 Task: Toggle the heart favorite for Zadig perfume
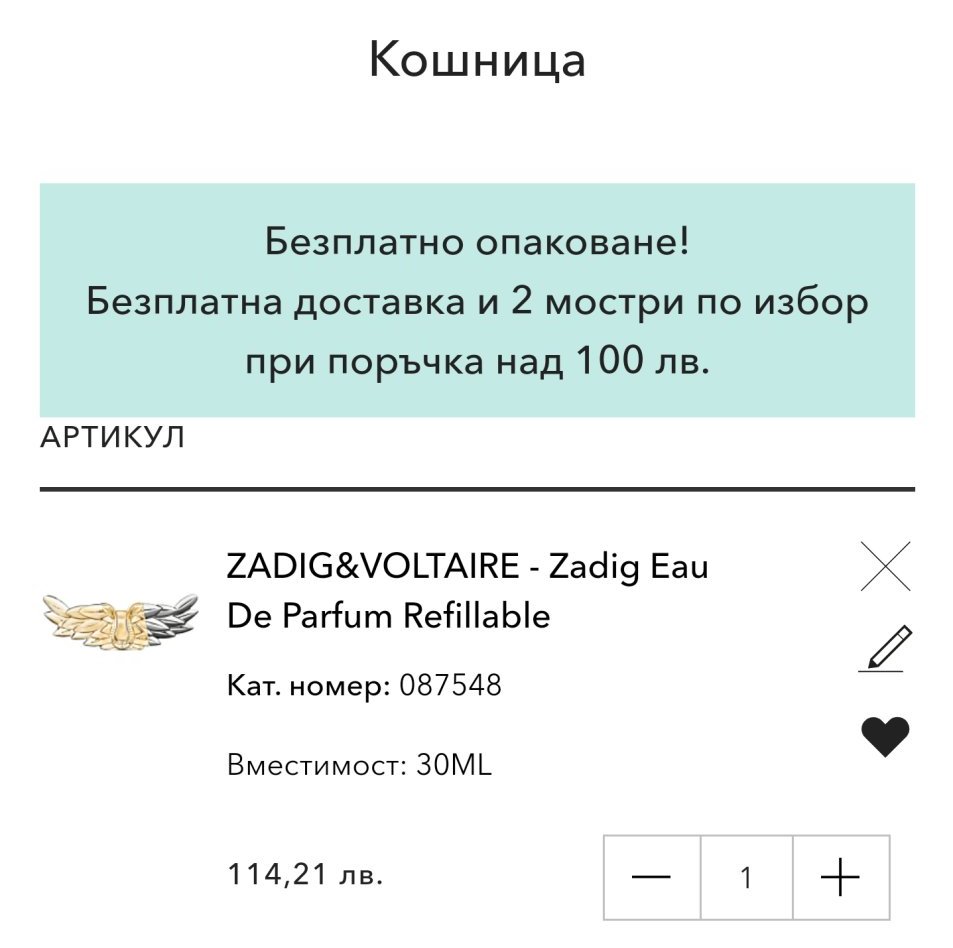pyautogui.click(x=885, y=736)
